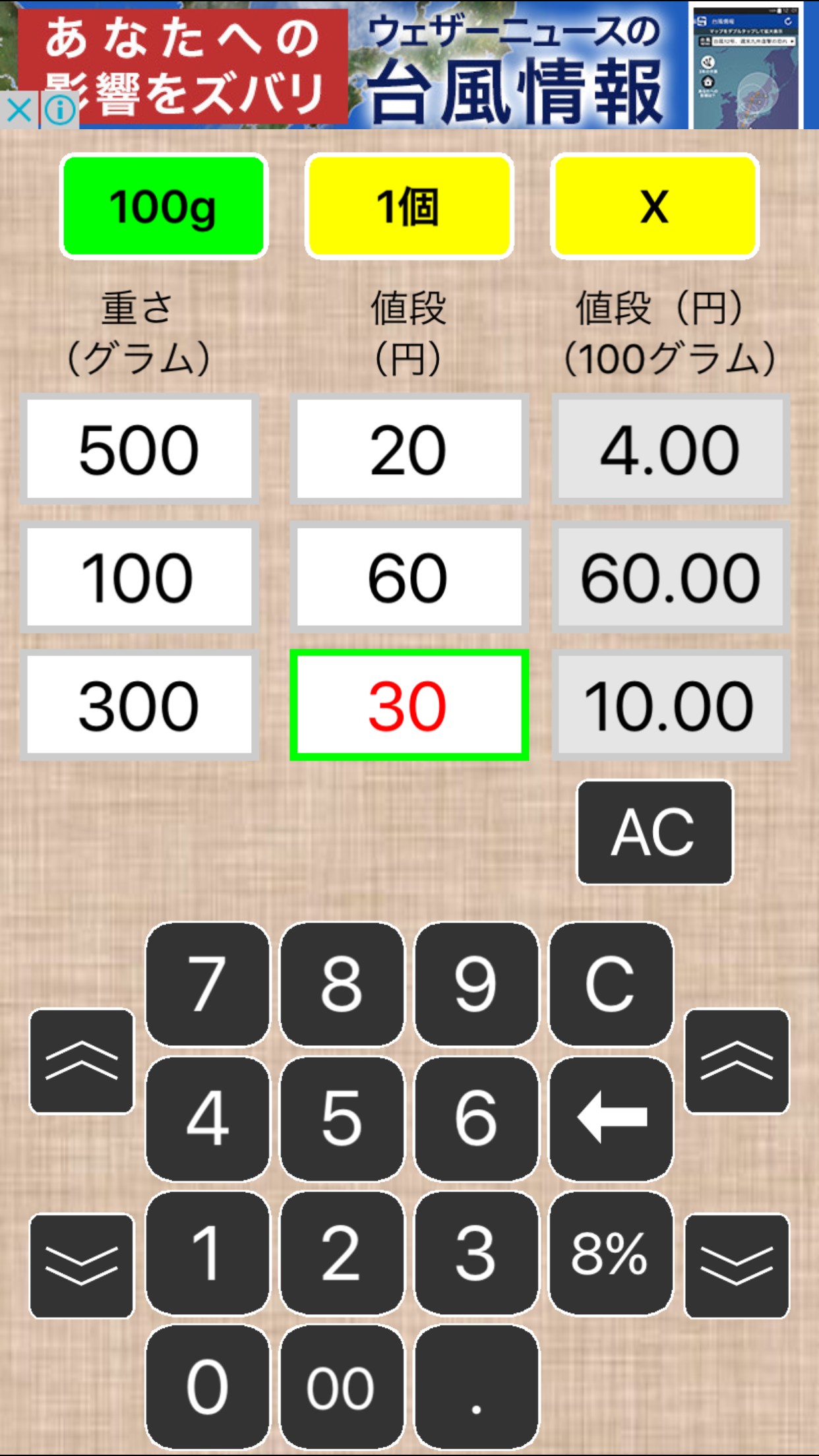This screenshot has width=819, height=1456.
Task: Enter double zero 00 key
Action: point(342,1387)
